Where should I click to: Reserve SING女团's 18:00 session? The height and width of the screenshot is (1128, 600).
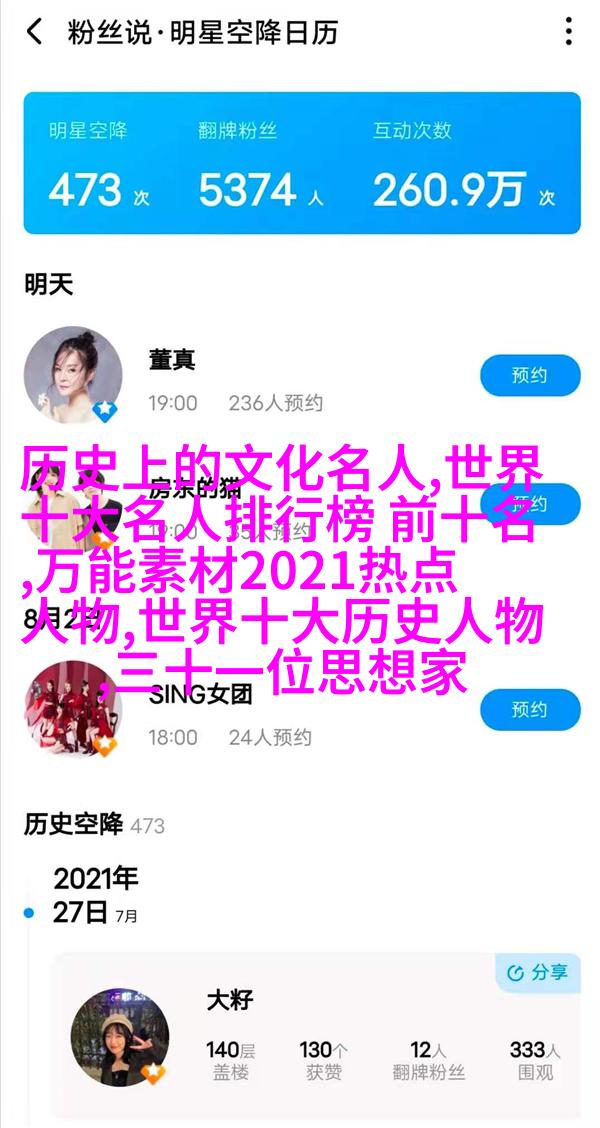[530, 710]
